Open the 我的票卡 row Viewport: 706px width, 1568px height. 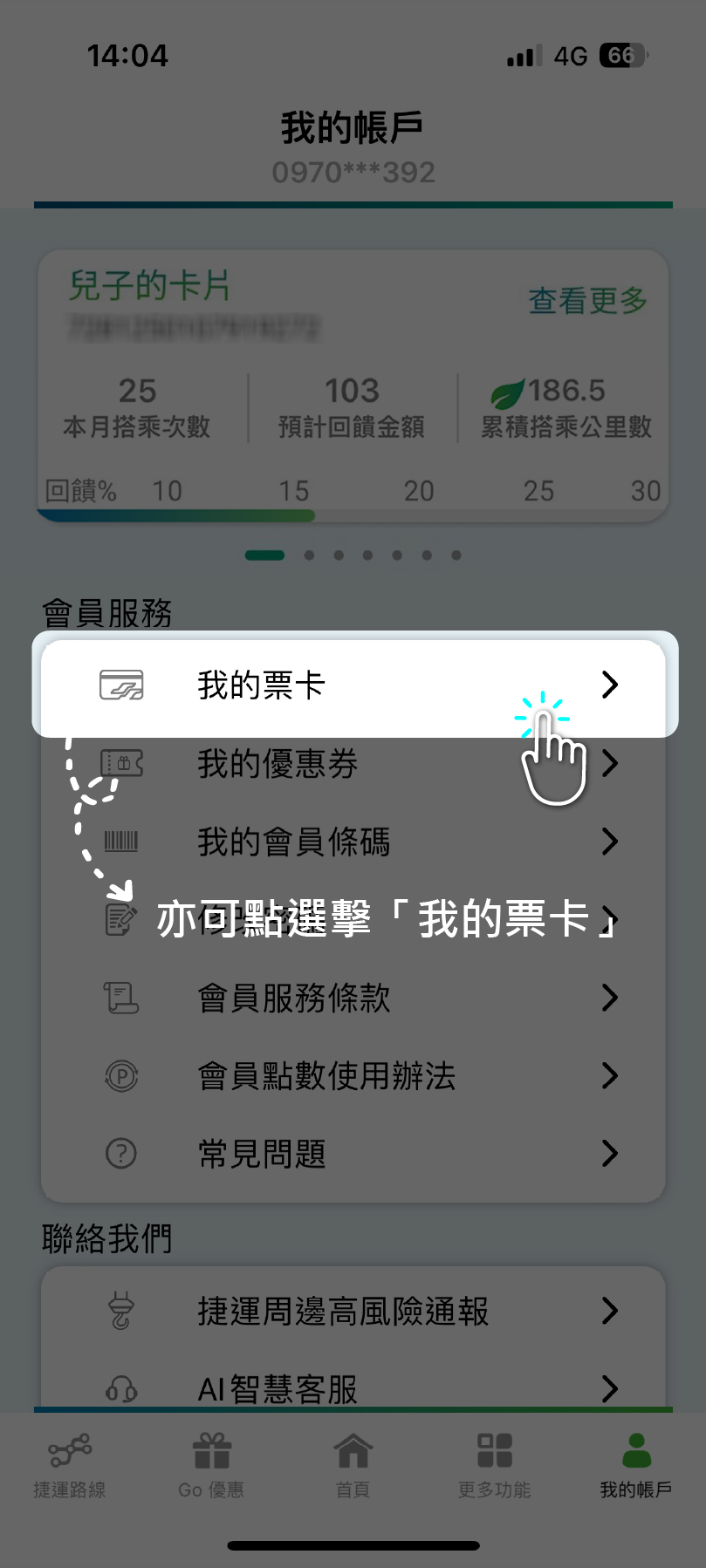click(x=353, y=685)
